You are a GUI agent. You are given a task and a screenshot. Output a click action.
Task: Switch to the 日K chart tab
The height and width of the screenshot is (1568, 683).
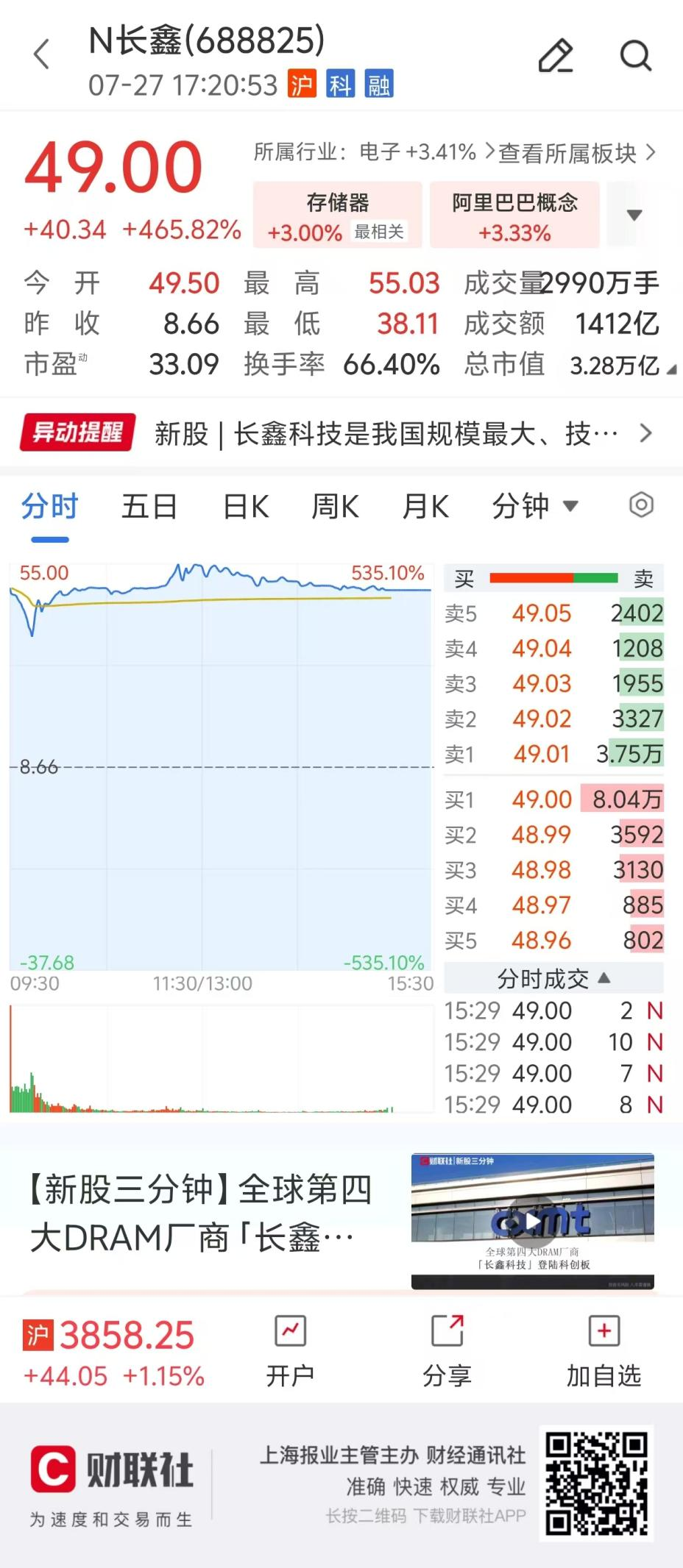coord(246,507)
